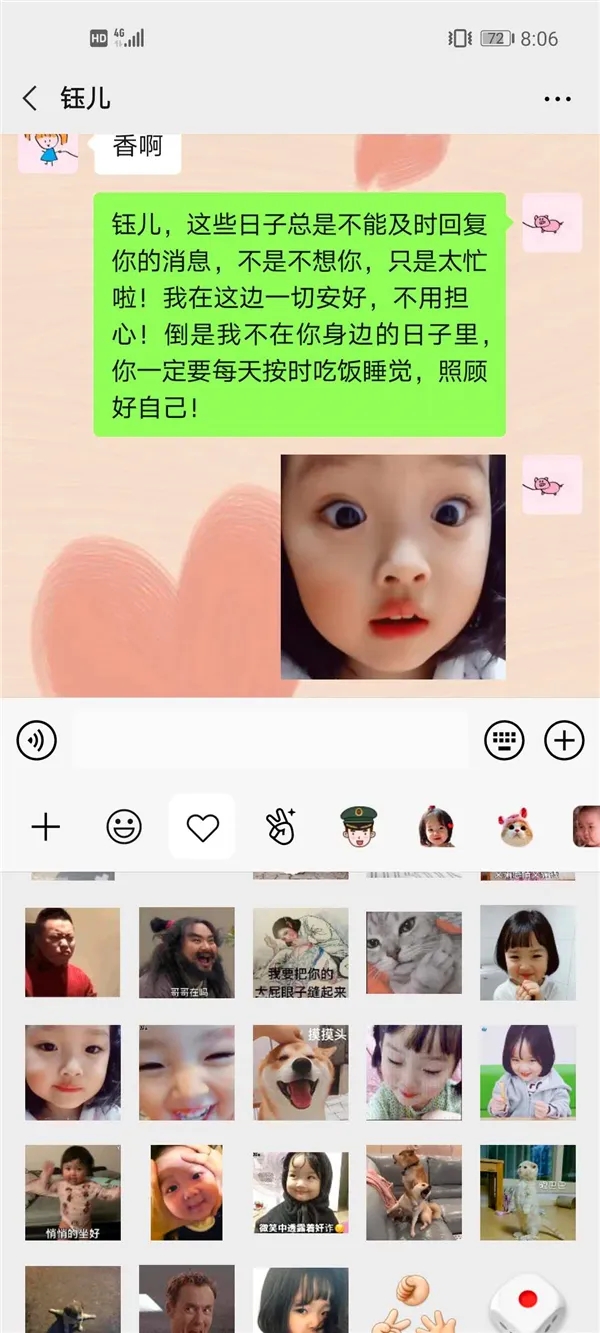This screenshot has width=600, height=1333.
Task: Switch to keyboard input
Action: (x=504, y=741)
